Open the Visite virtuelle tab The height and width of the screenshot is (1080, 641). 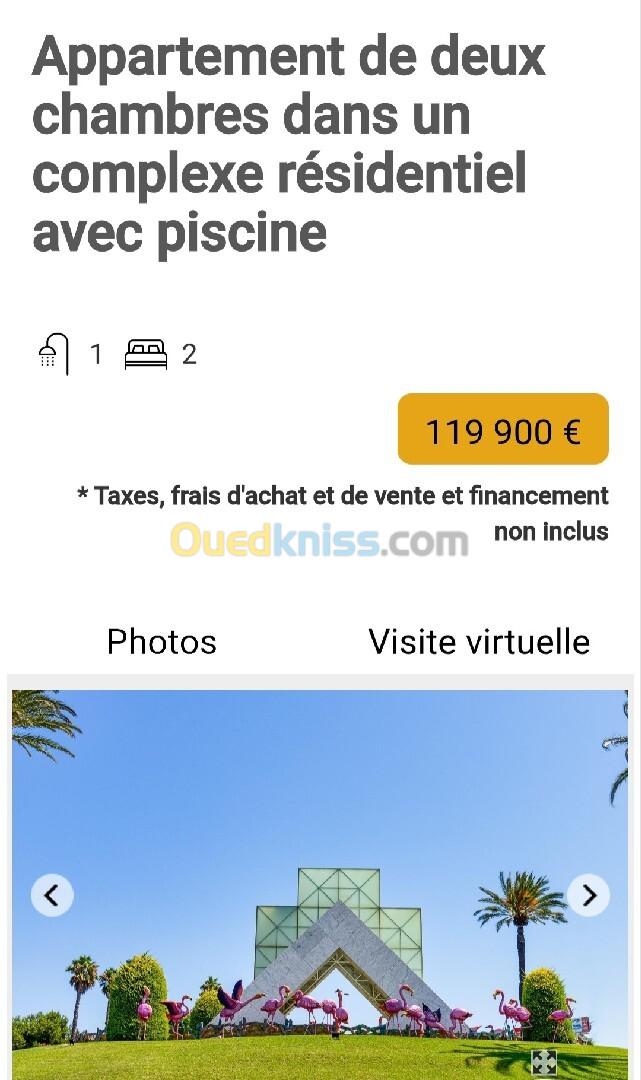pos(479,641)
